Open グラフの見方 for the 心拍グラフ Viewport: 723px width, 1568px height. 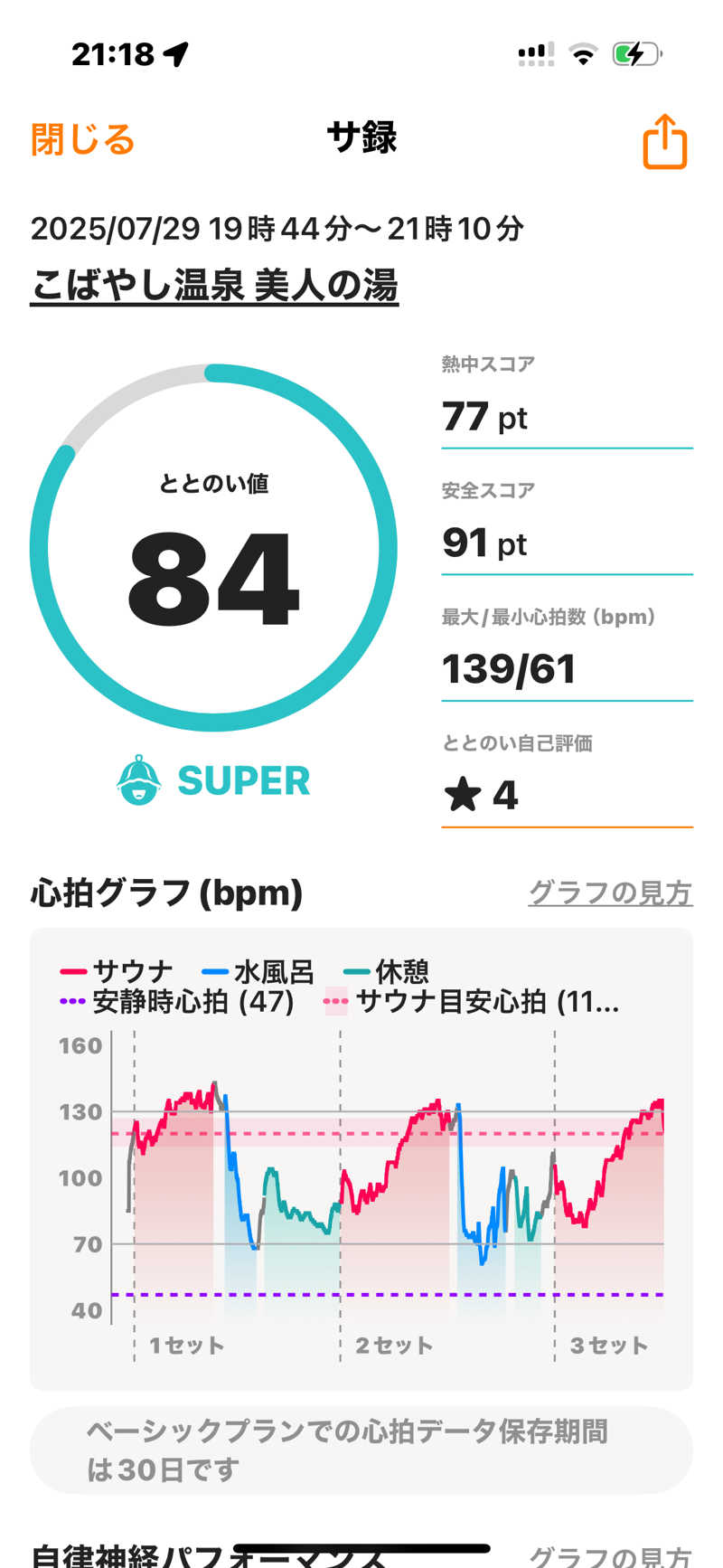pos(610,893)
